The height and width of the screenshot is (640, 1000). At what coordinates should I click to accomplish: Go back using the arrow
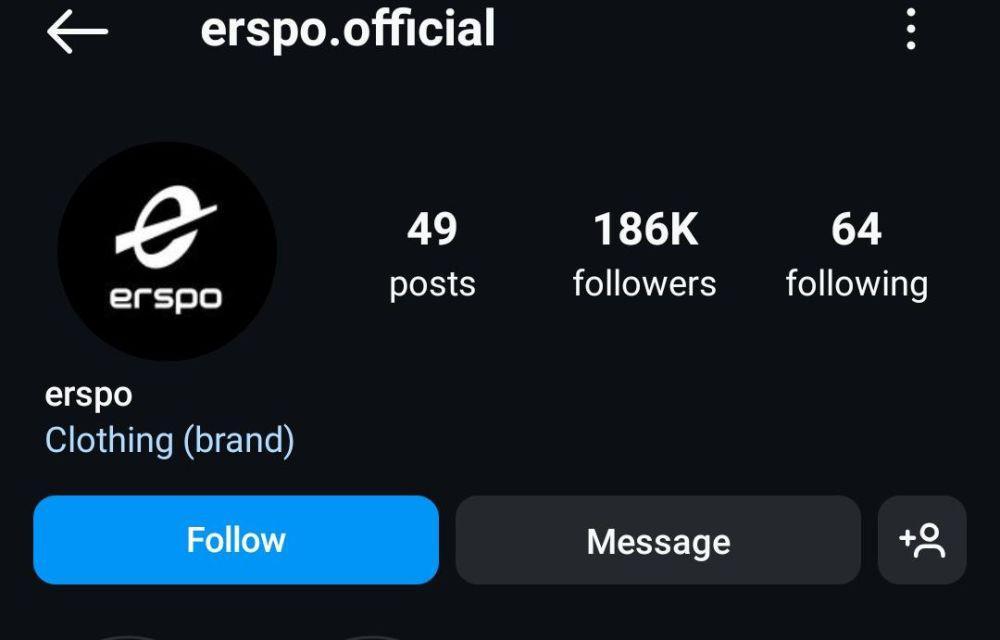coord(77,32)
